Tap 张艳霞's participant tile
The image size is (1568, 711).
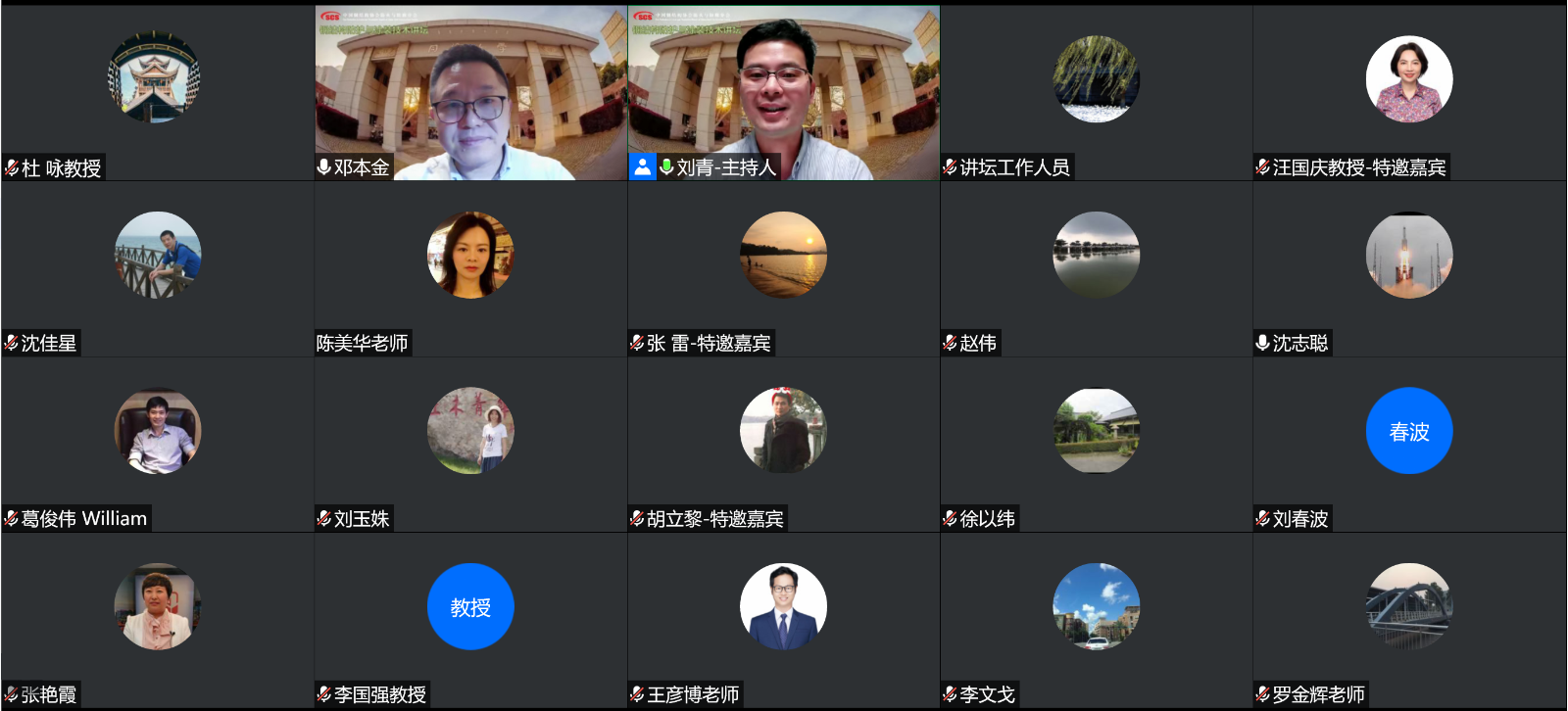click(x=157, y=619)
